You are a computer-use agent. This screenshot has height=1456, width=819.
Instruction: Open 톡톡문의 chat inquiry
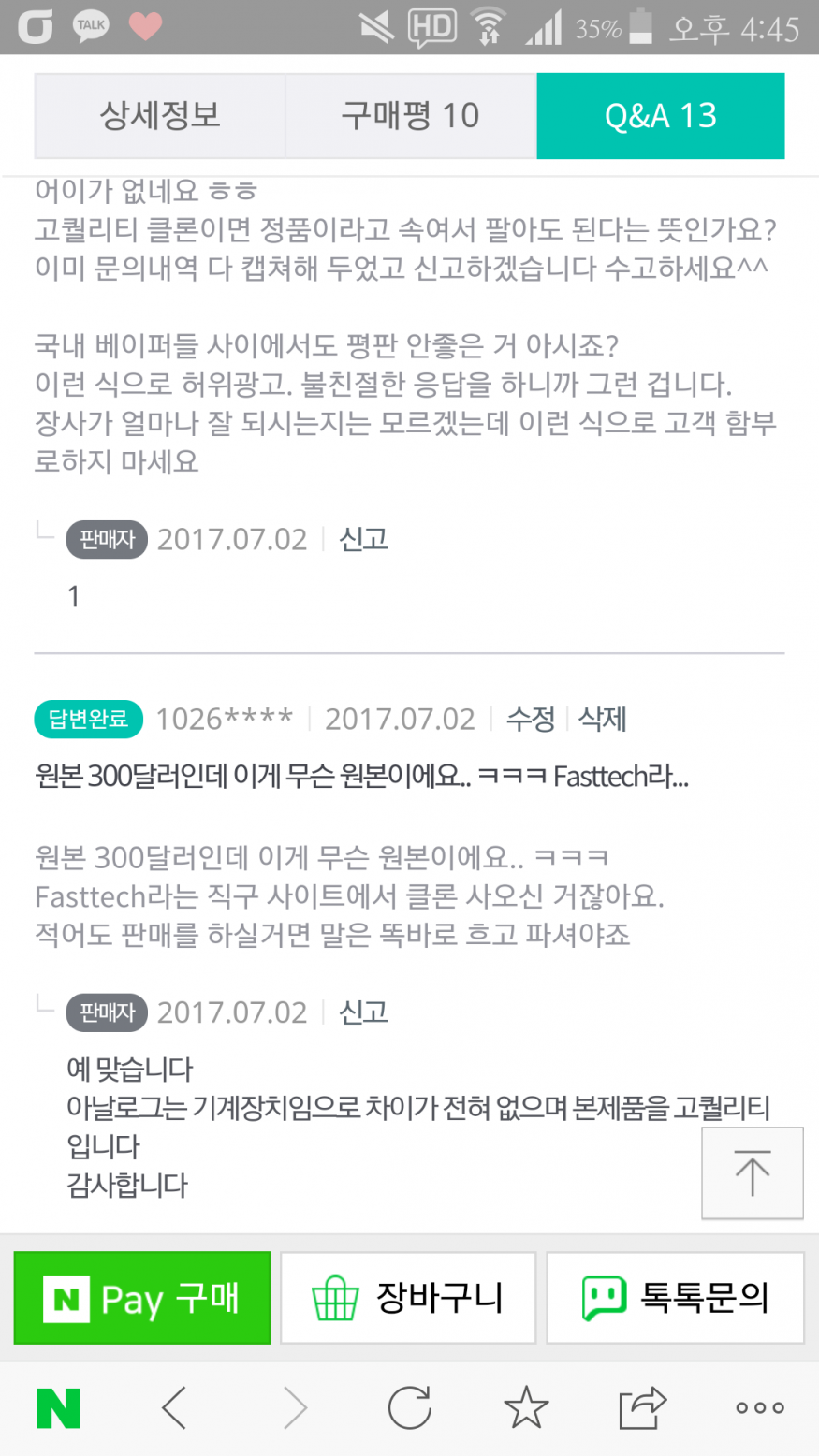tap(675, 1298)
